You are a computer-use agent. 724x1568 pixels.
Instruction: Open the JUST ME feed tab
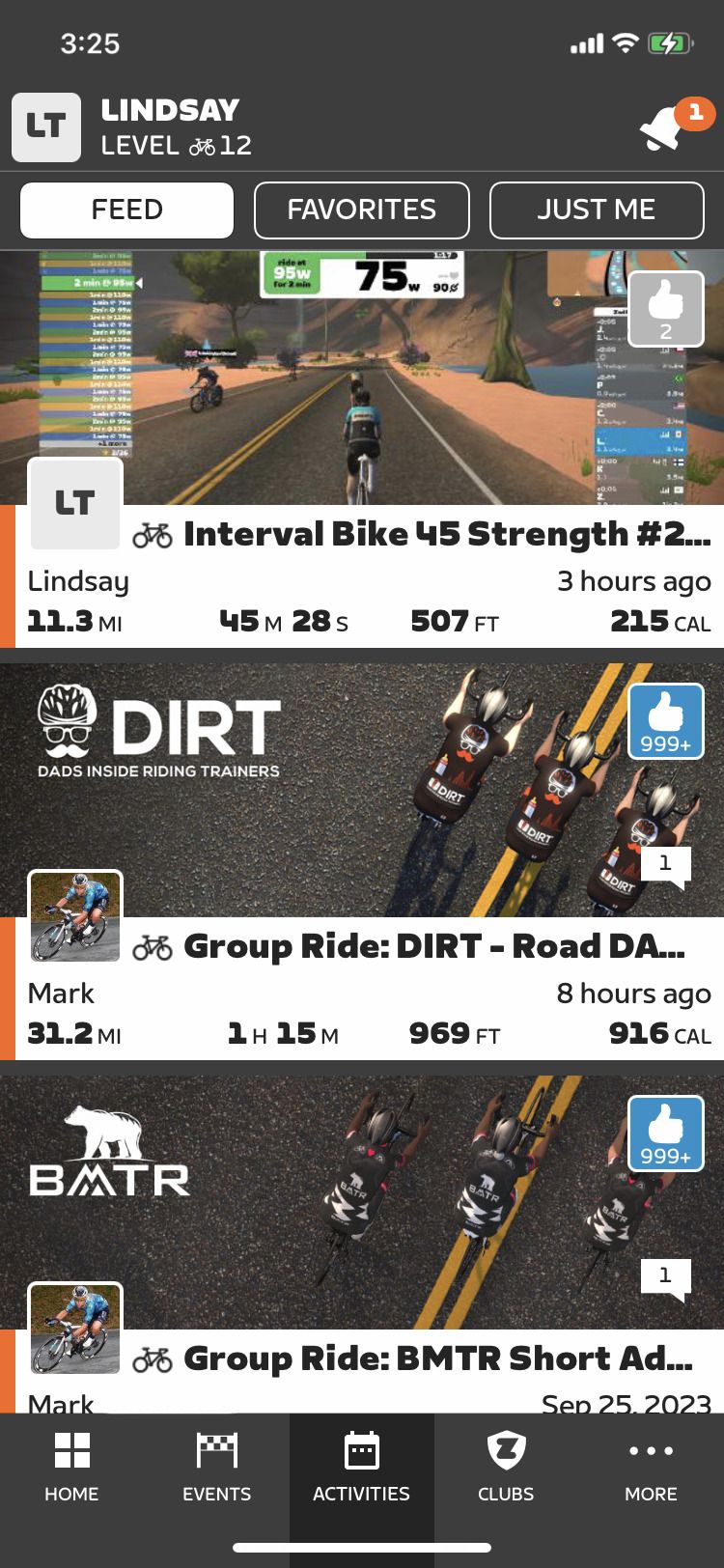pyautogui.click(x=597, y=210)
